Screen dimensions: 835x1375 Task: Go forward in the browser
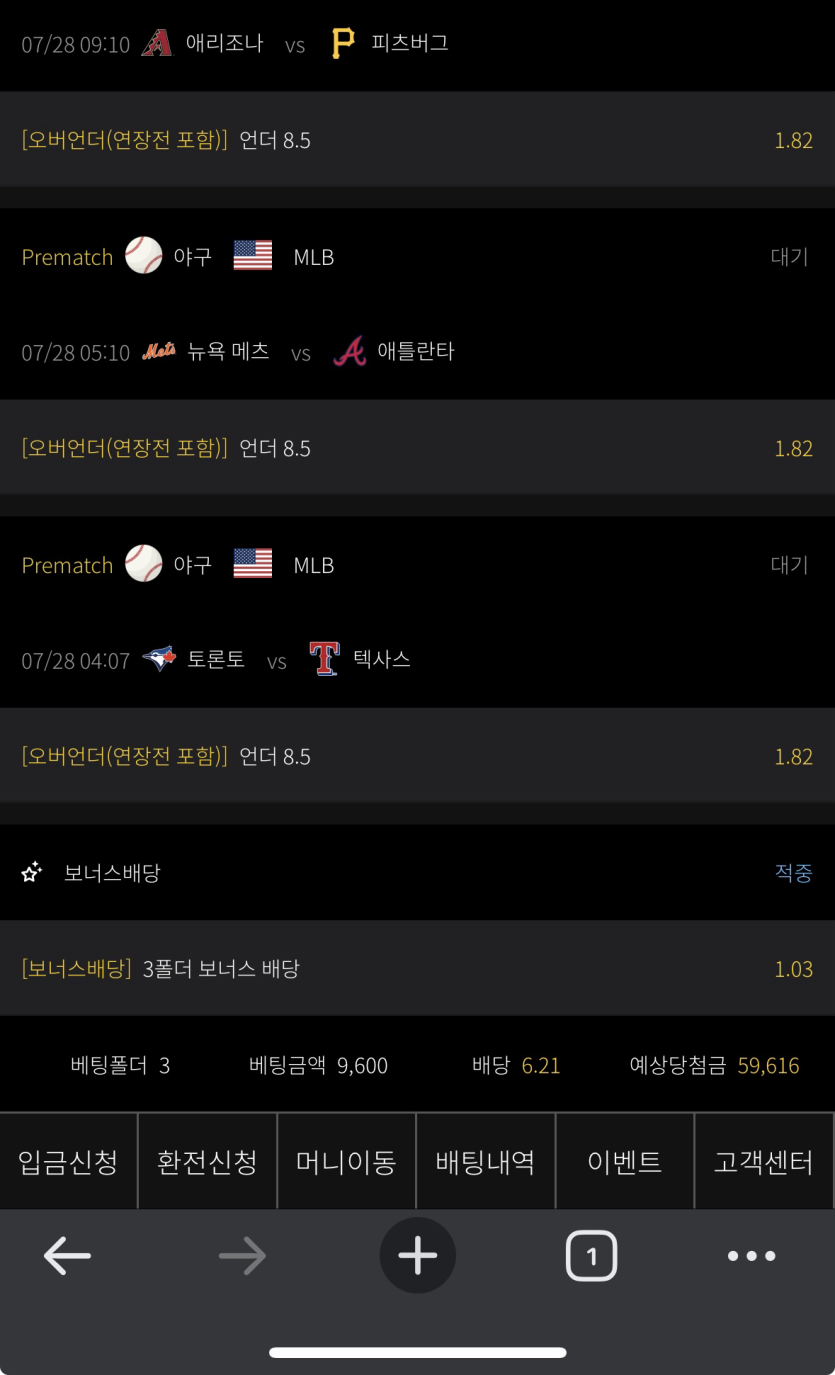pyautogui.click(x=242, y=1256)
